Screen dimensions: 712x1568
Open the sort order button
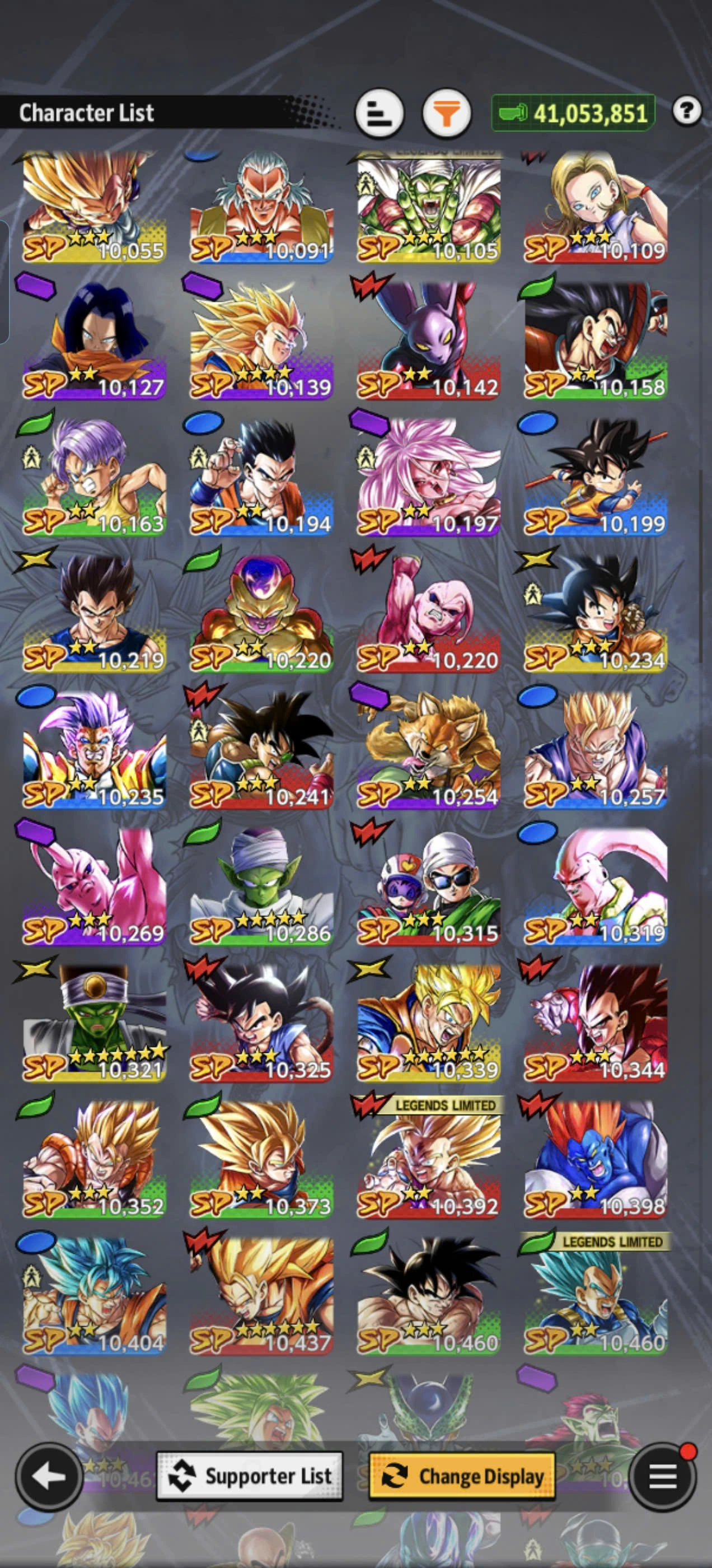(379, 113)
